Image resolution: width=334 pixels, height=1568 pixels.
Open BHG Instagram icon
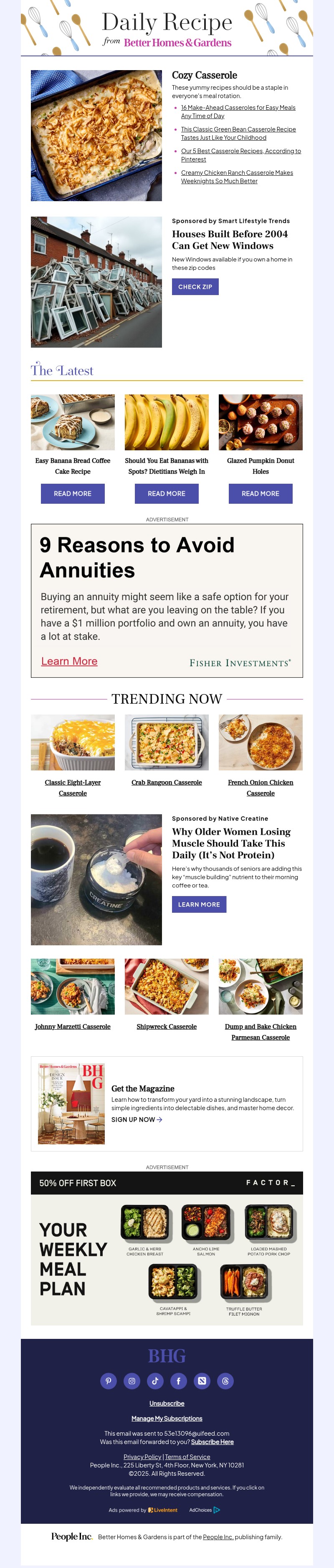point(132,1381)
